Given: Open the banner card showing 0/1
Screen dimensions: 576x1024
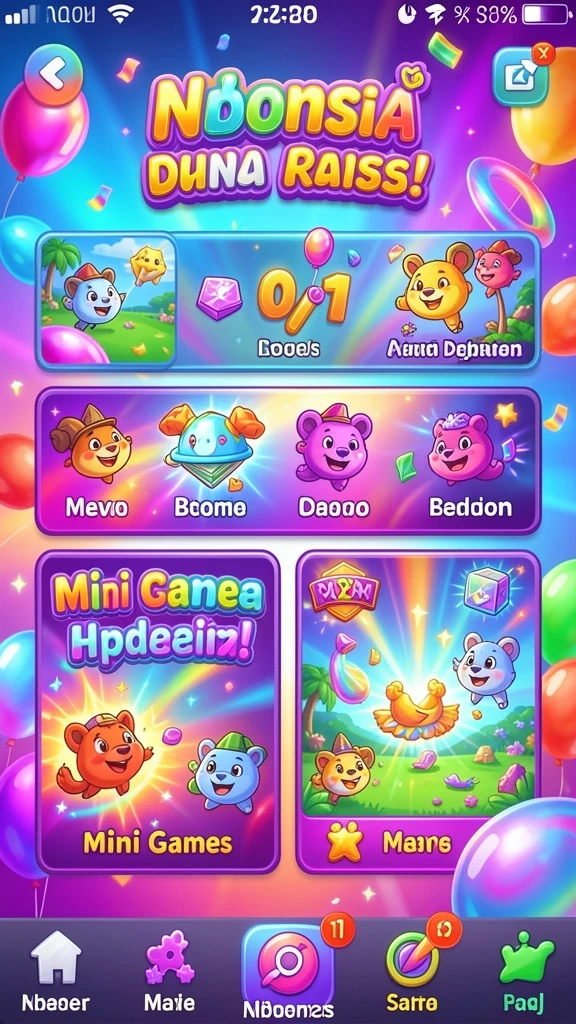Looking at the screenshot, I should click(x=288, y=301).
